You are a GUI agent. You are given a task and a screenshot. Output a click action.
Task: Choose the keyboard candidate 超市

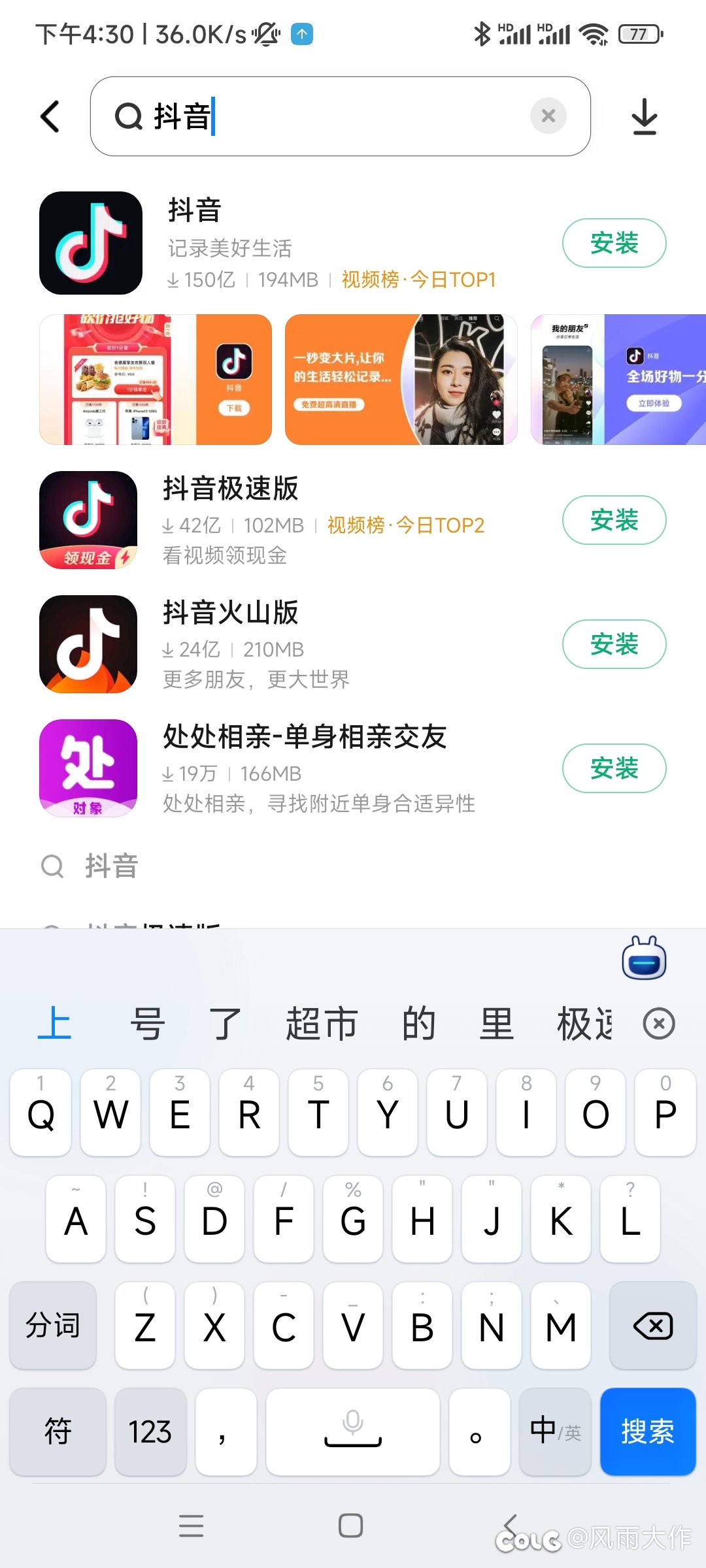(x=322, y=1023)
